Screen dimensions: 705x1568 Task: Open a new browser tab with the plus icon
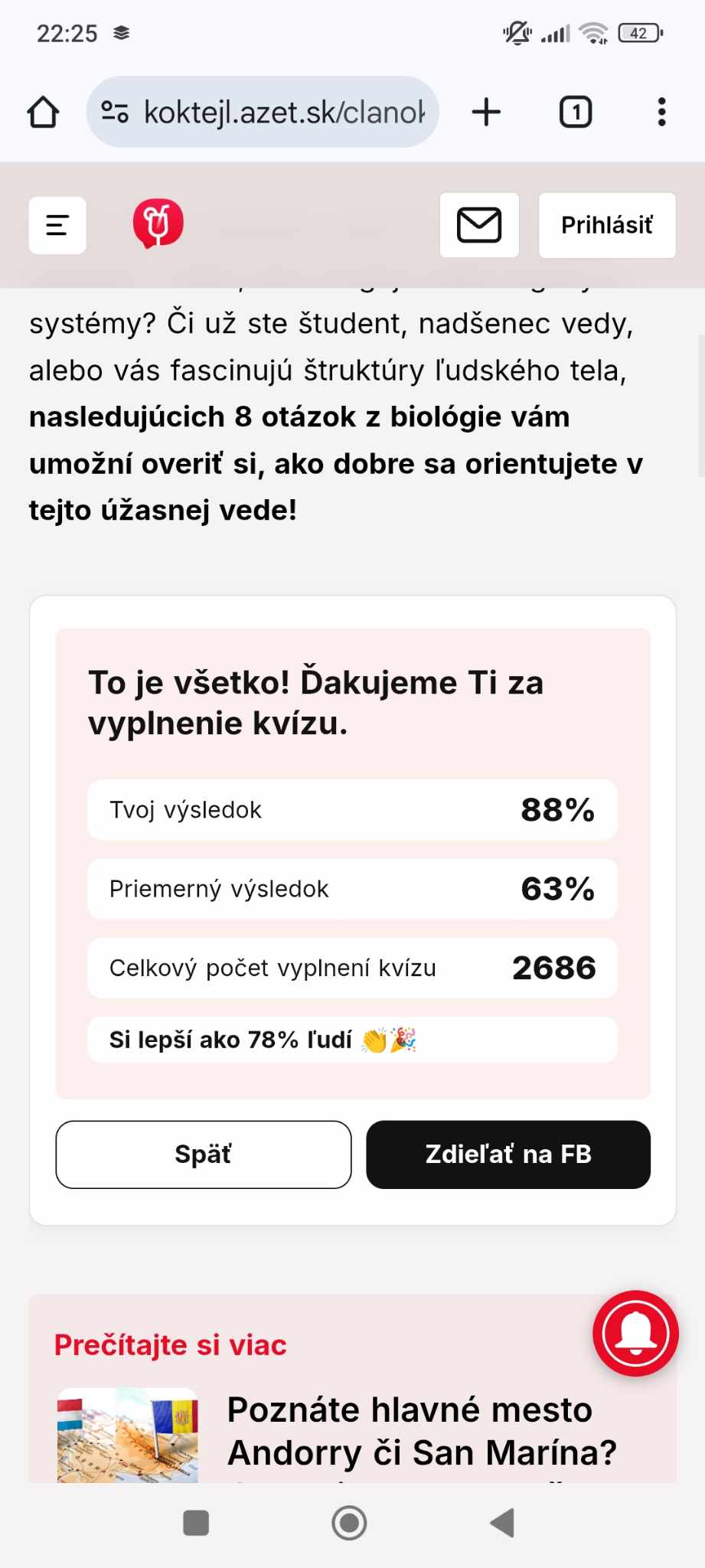click(487, 112)
